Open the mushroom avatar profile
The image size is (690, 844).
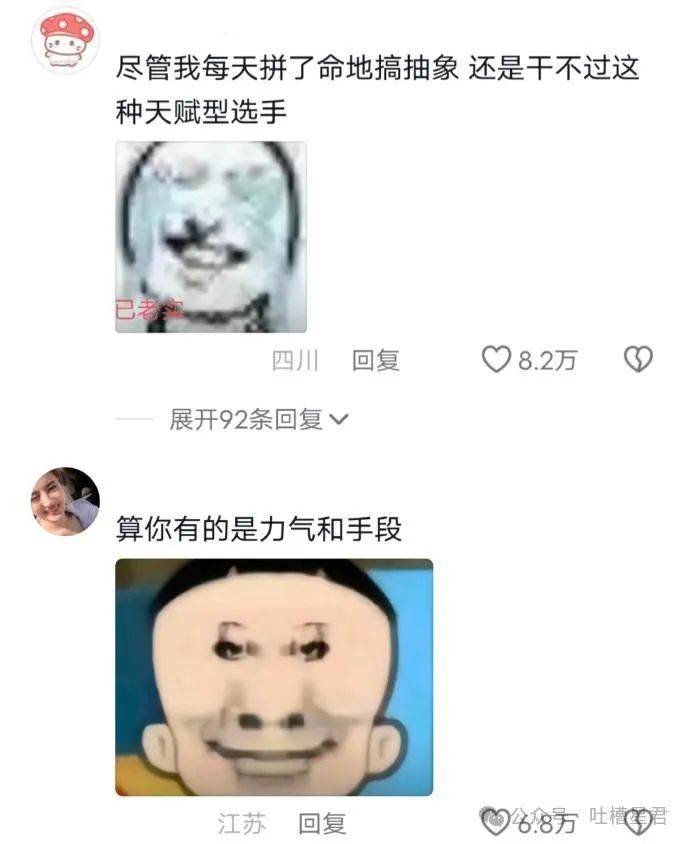66,41
